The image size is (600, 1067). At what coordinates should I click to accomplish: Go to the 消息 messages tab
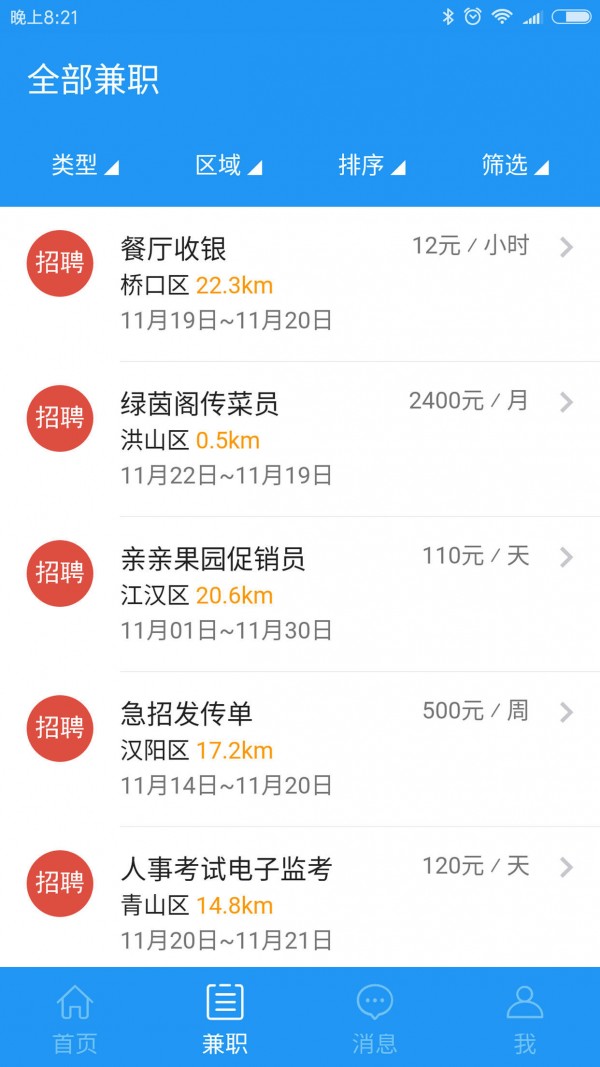coord(375,1018)
